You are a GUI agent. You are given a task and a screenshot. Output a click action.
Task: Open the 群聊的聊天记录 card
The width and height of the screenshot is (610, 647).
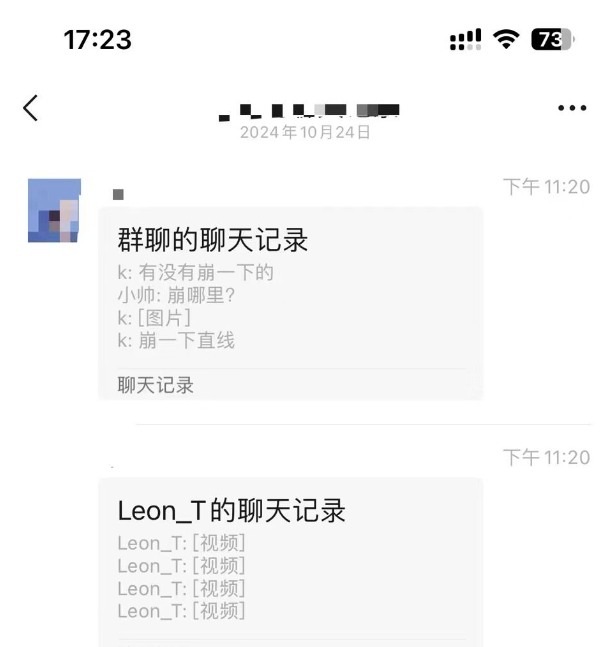(x=290, y=302)
